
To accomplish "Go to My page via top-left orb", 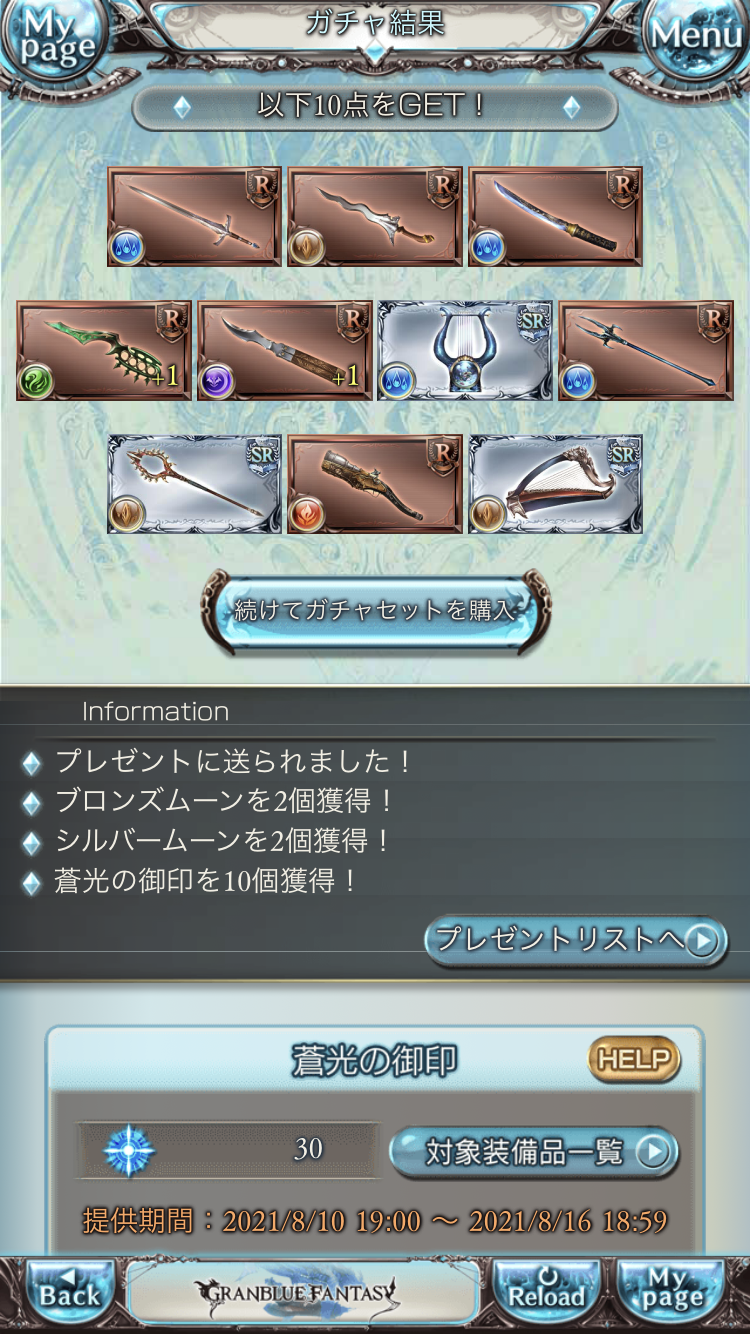I will 50,40.
